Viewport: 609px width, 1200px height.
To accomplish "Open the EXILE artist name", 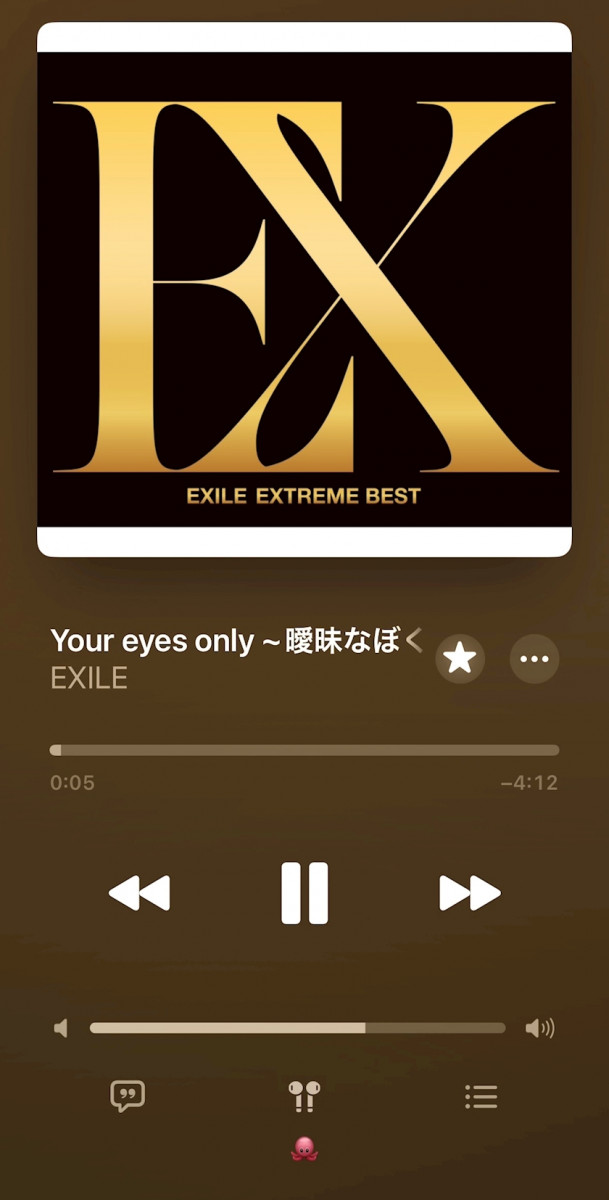I will [89, 679].
